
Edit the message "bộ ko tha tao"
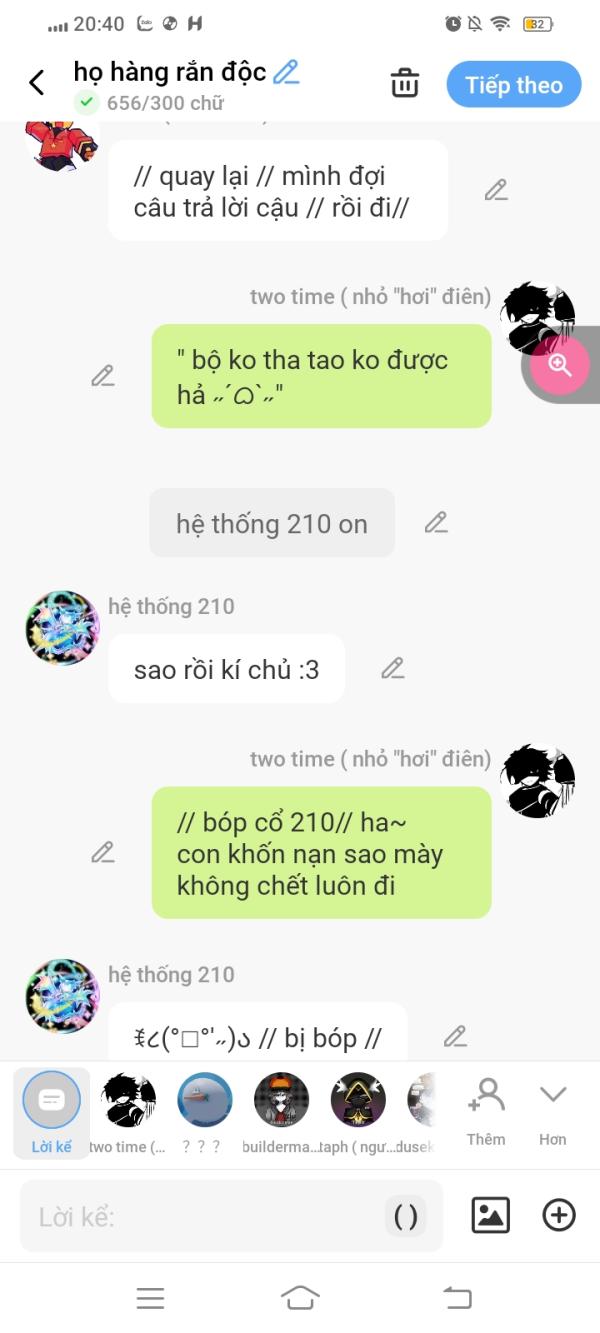(x=103, y=376)
